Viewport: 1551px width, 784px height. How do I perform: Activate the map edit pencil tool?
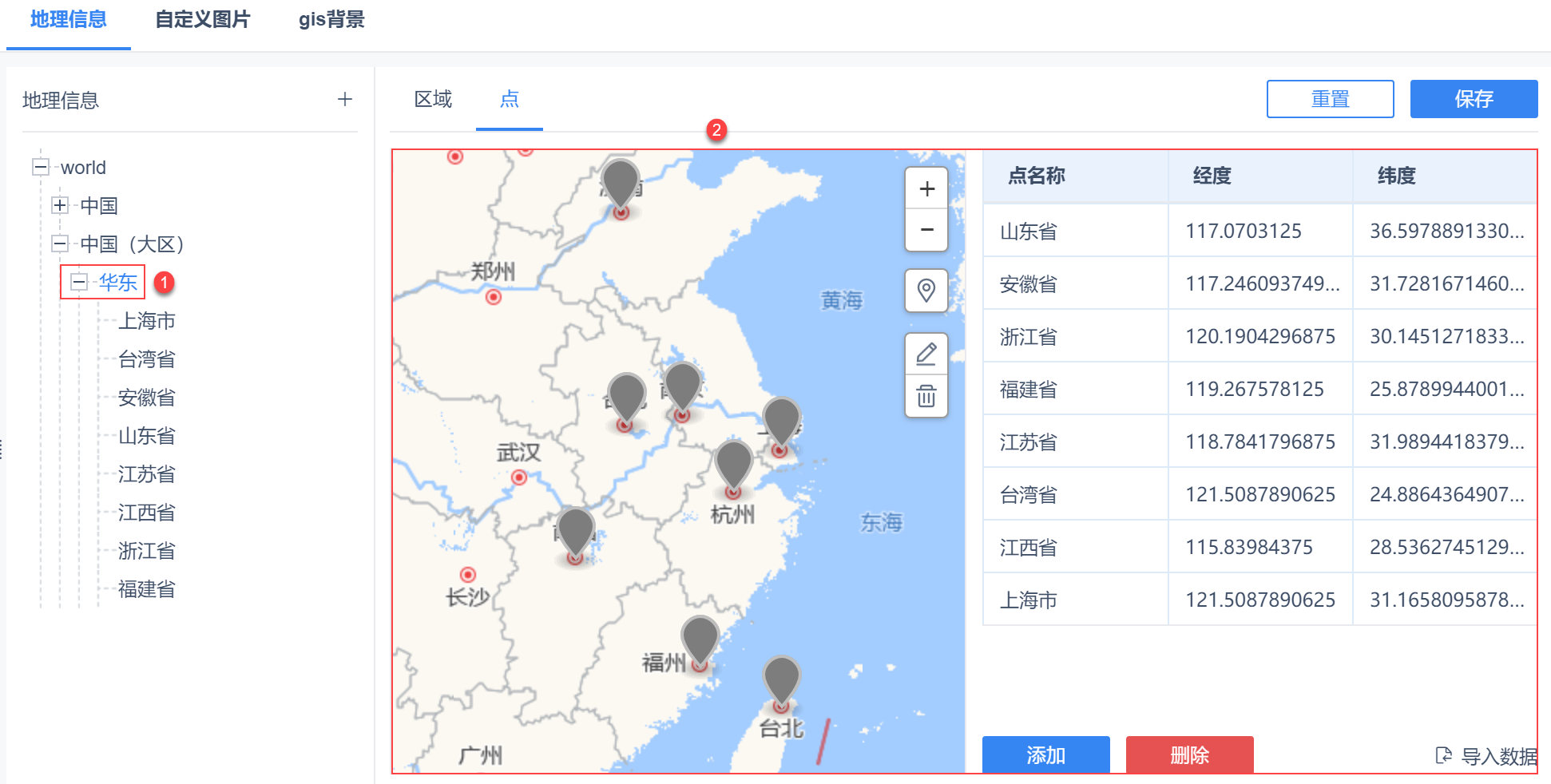tap(926, 354)
